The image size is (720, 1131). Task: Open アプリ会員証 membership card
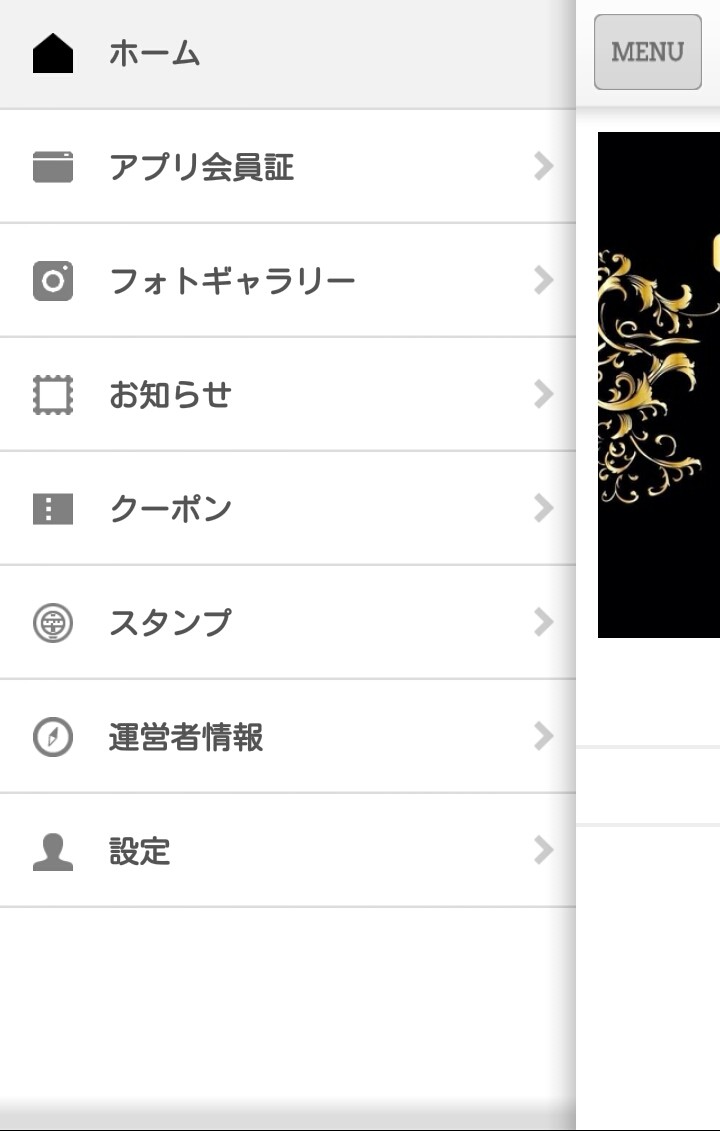[x=287, y=167]
